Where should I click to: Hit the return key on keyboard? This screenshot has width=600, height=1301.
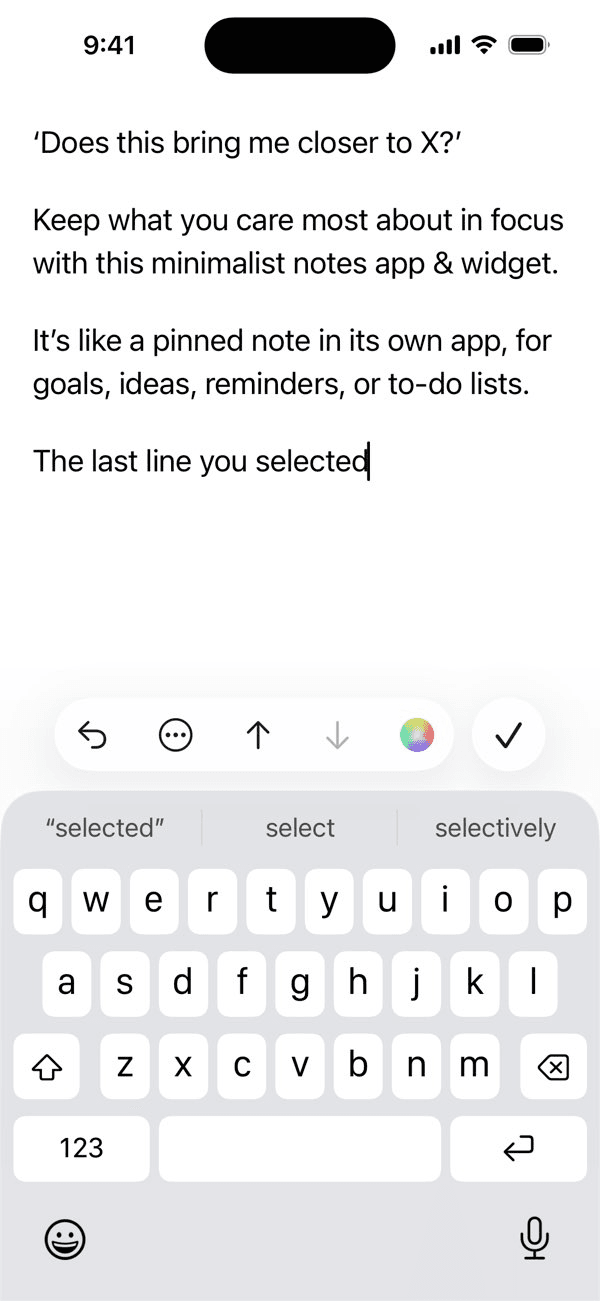click(x=517, y=1149)
